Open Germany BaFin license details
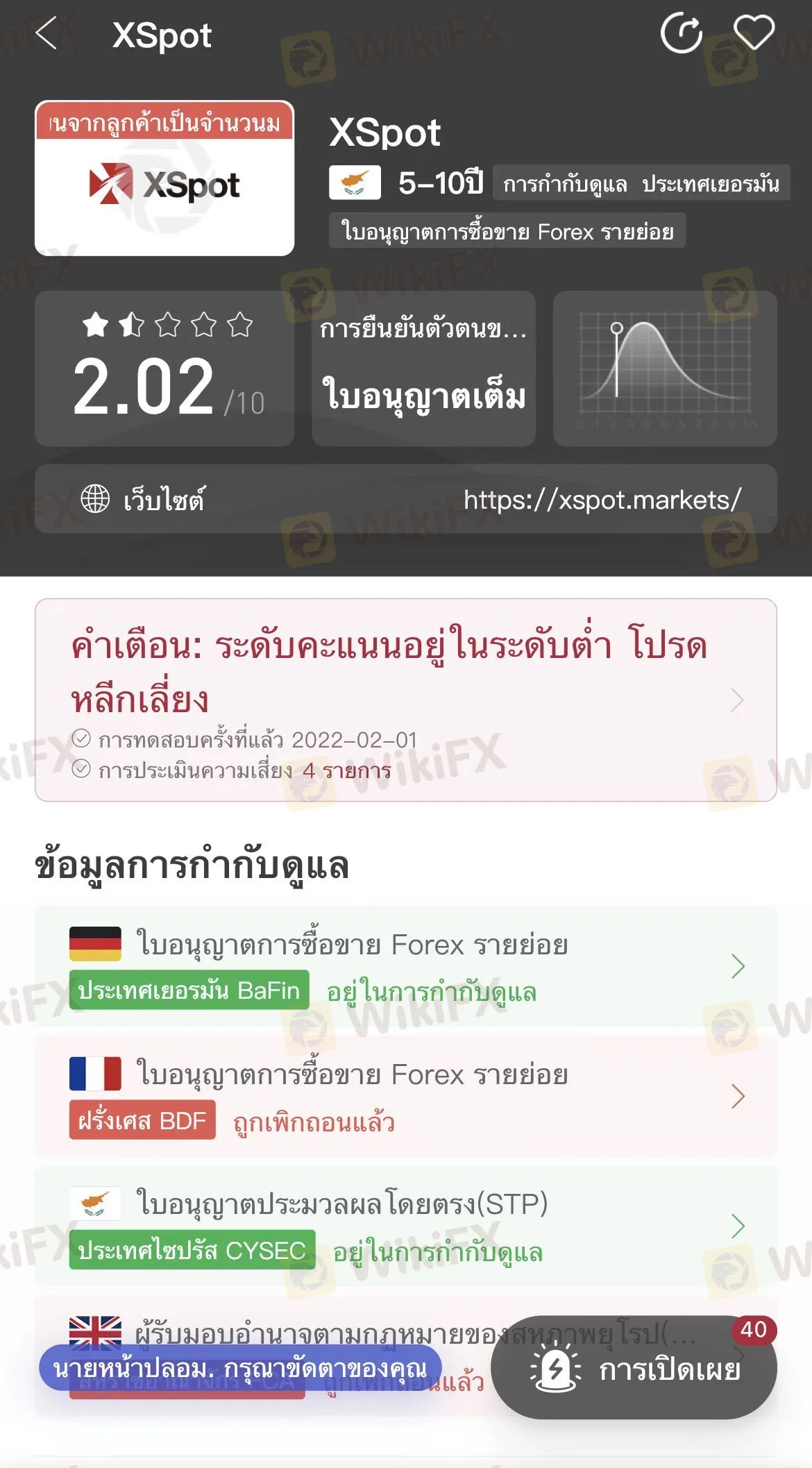 [406, 966]
